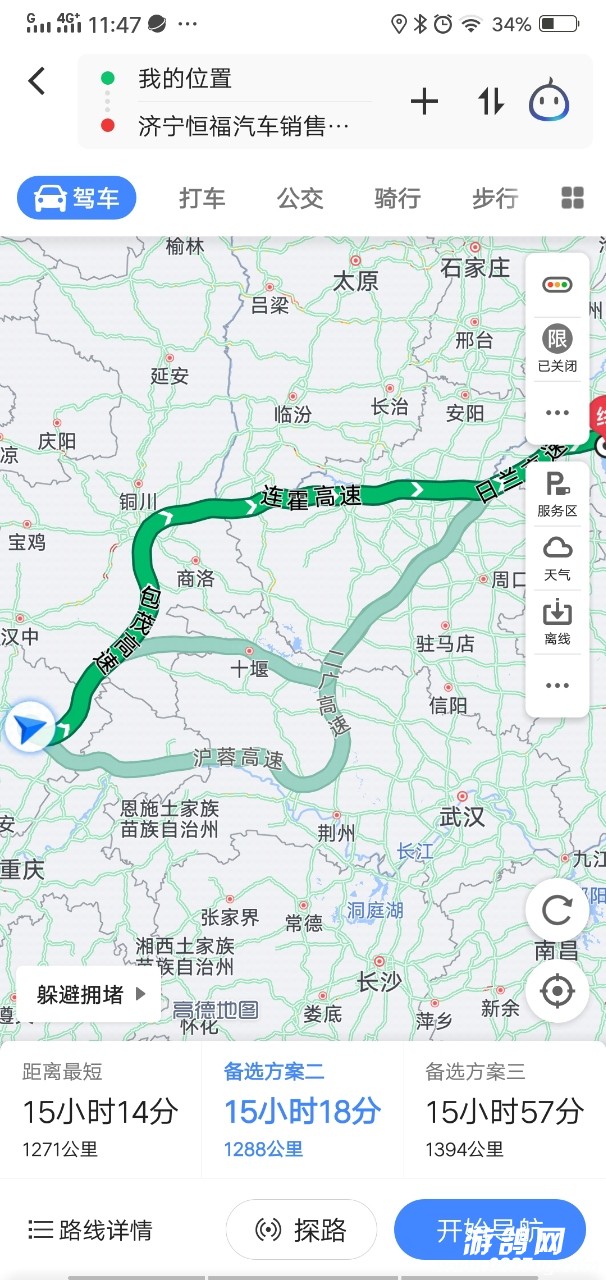Change destination 济宁恒福汽车销售
This screenshot has width=606, height=1280.
(x=244, y=126)
